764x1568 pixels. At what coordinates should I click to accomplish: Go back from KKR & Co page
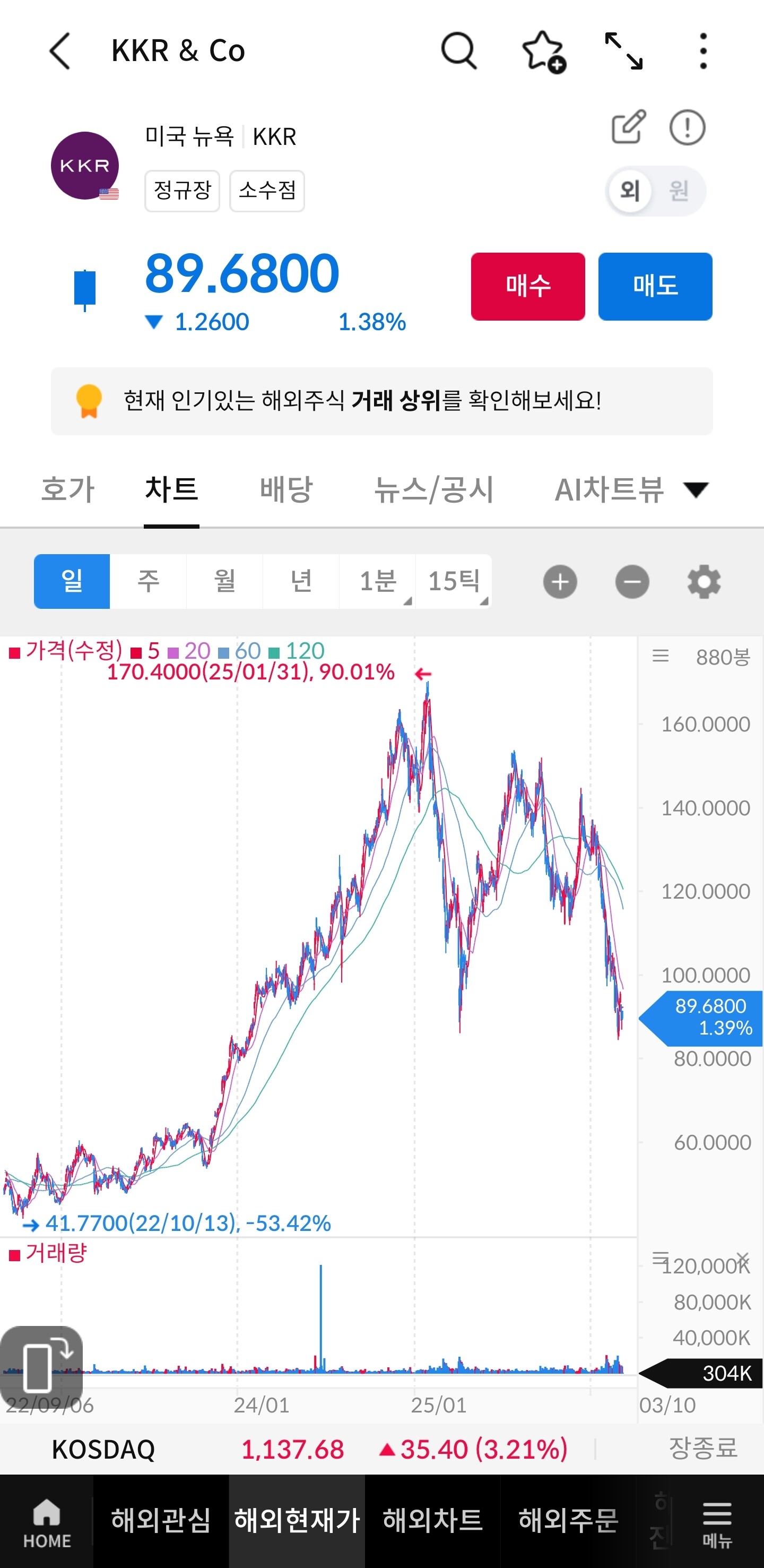59,50
